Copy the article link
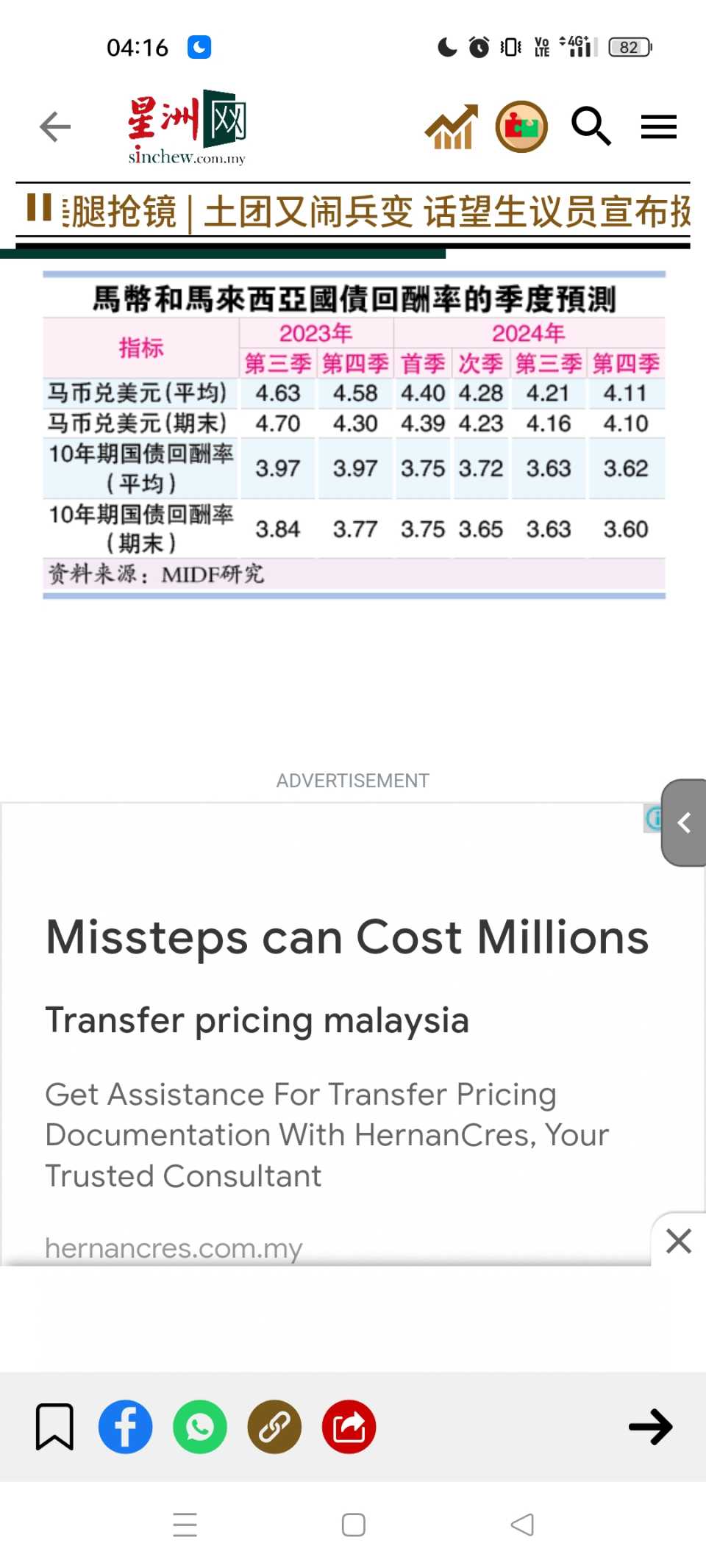706x1568 pixels. pyautogui.click(x=274, y=1427)
